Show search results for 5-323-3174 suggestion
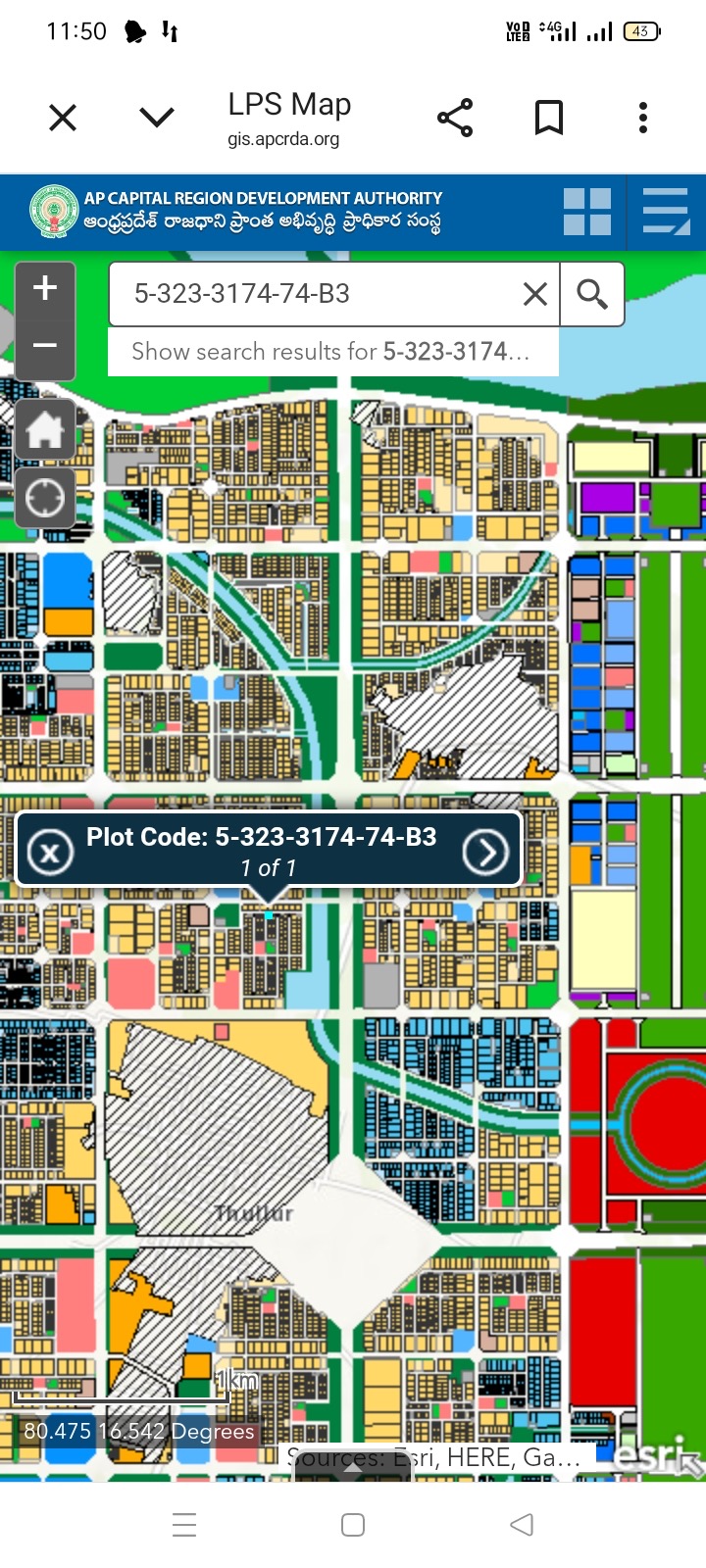Image resolution: width=706 pixels, height=1568 pixels. [331, 352]
